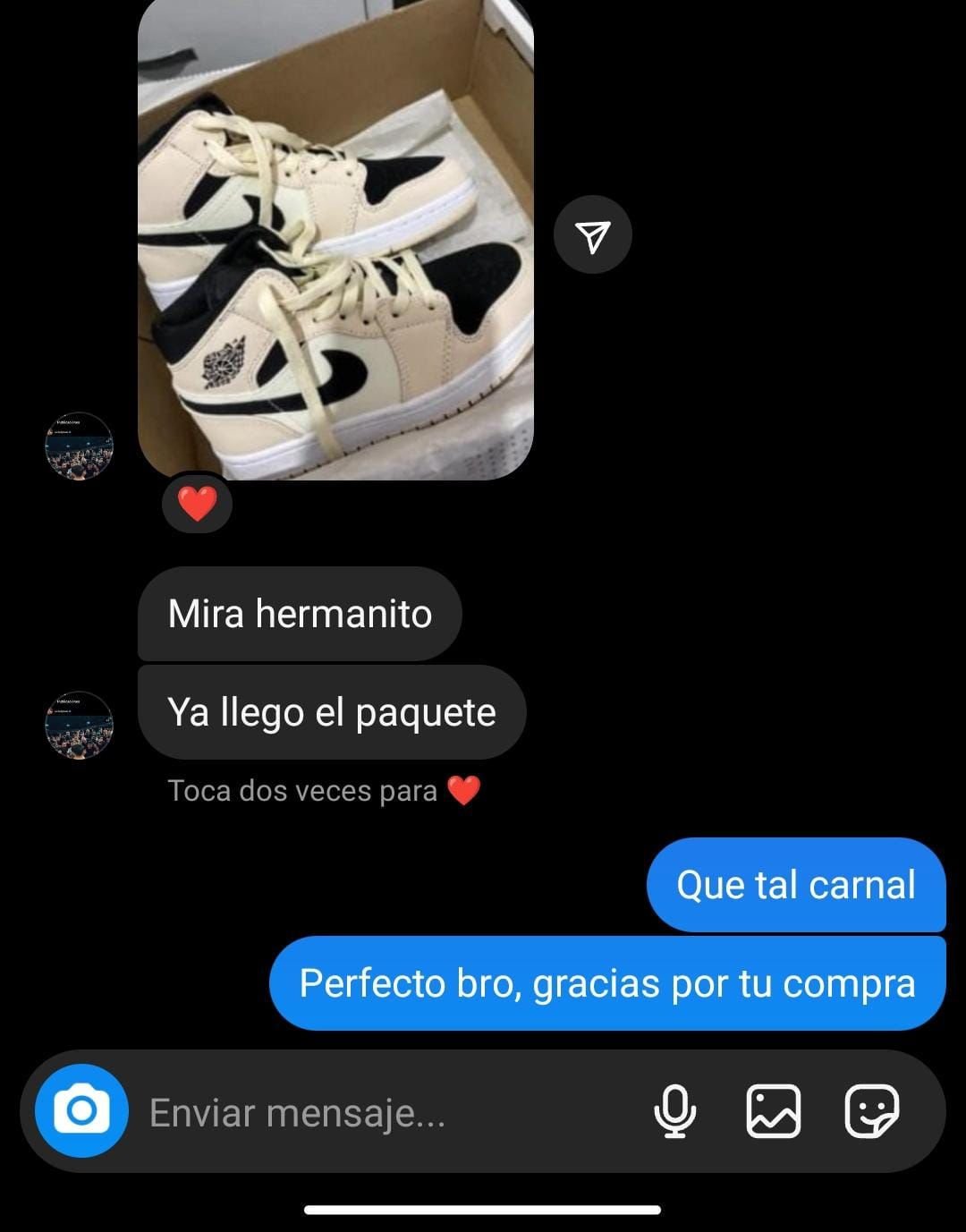
Task: Open sender's profile picture beside 'Ya llego el paquete'
Action: 80,725
